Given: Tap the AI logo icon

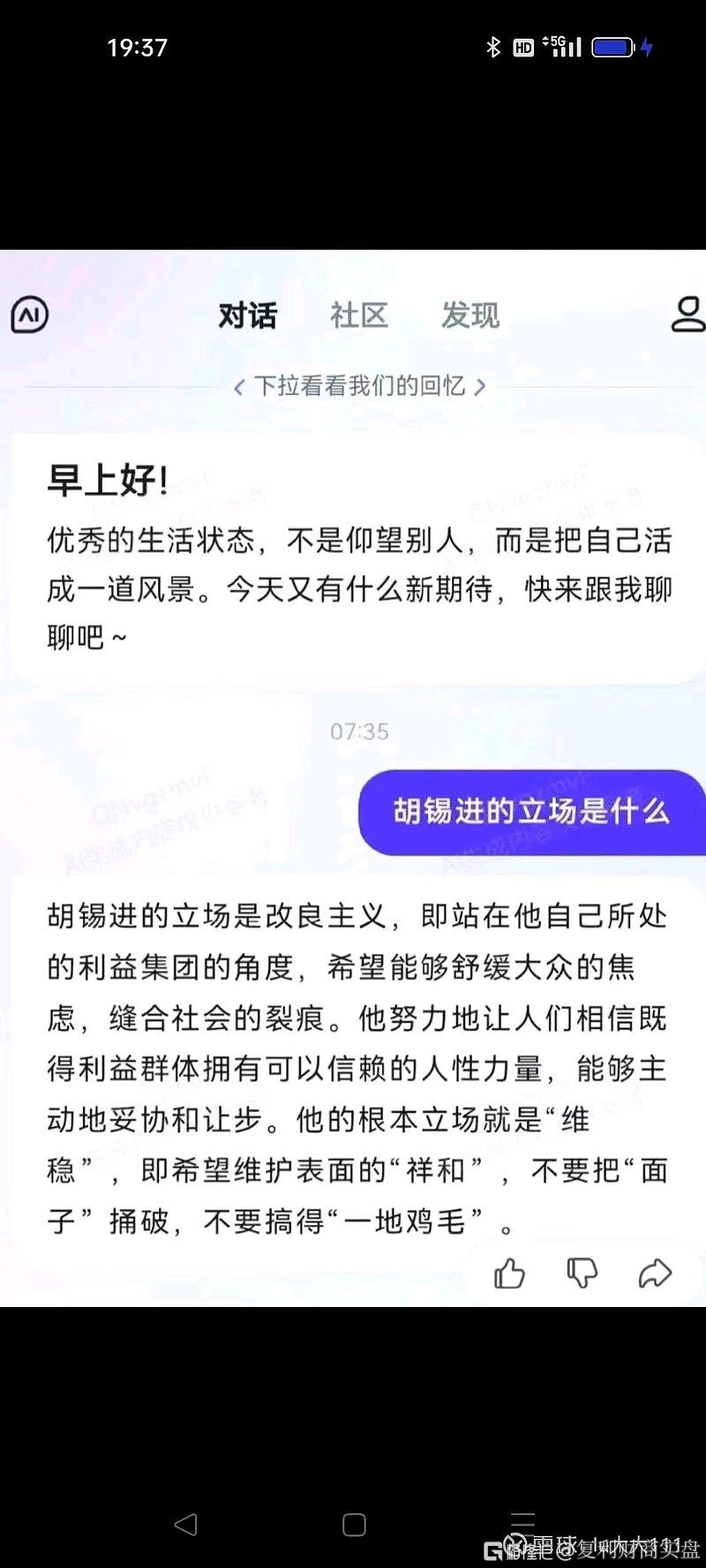Looking at the screenshot, I should pyautogui.click(x=29, y=315).
